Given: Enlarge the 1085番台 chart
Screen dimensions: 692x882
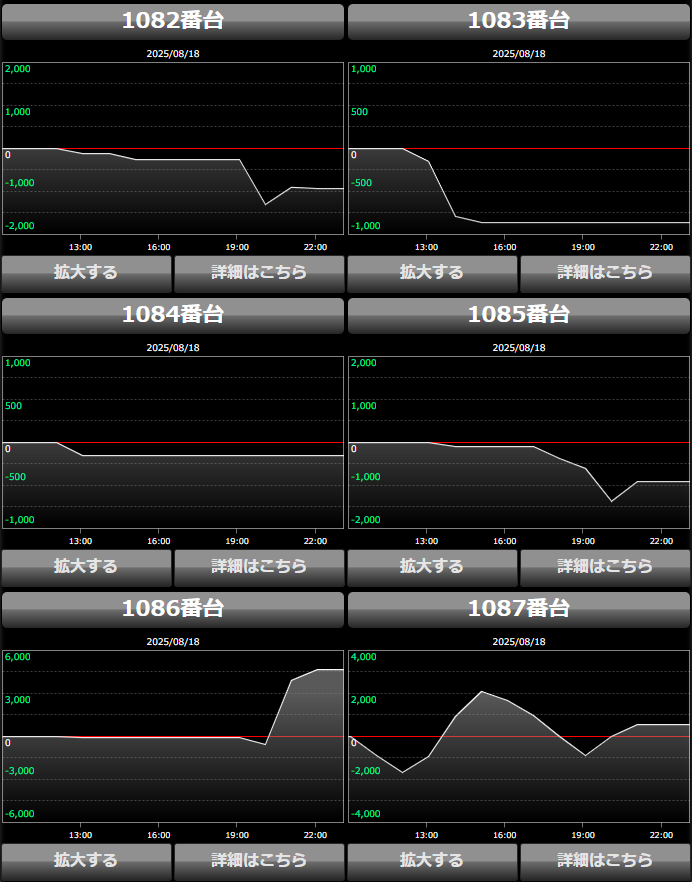Looking at the screenshot, I should [x=432, y=566].
